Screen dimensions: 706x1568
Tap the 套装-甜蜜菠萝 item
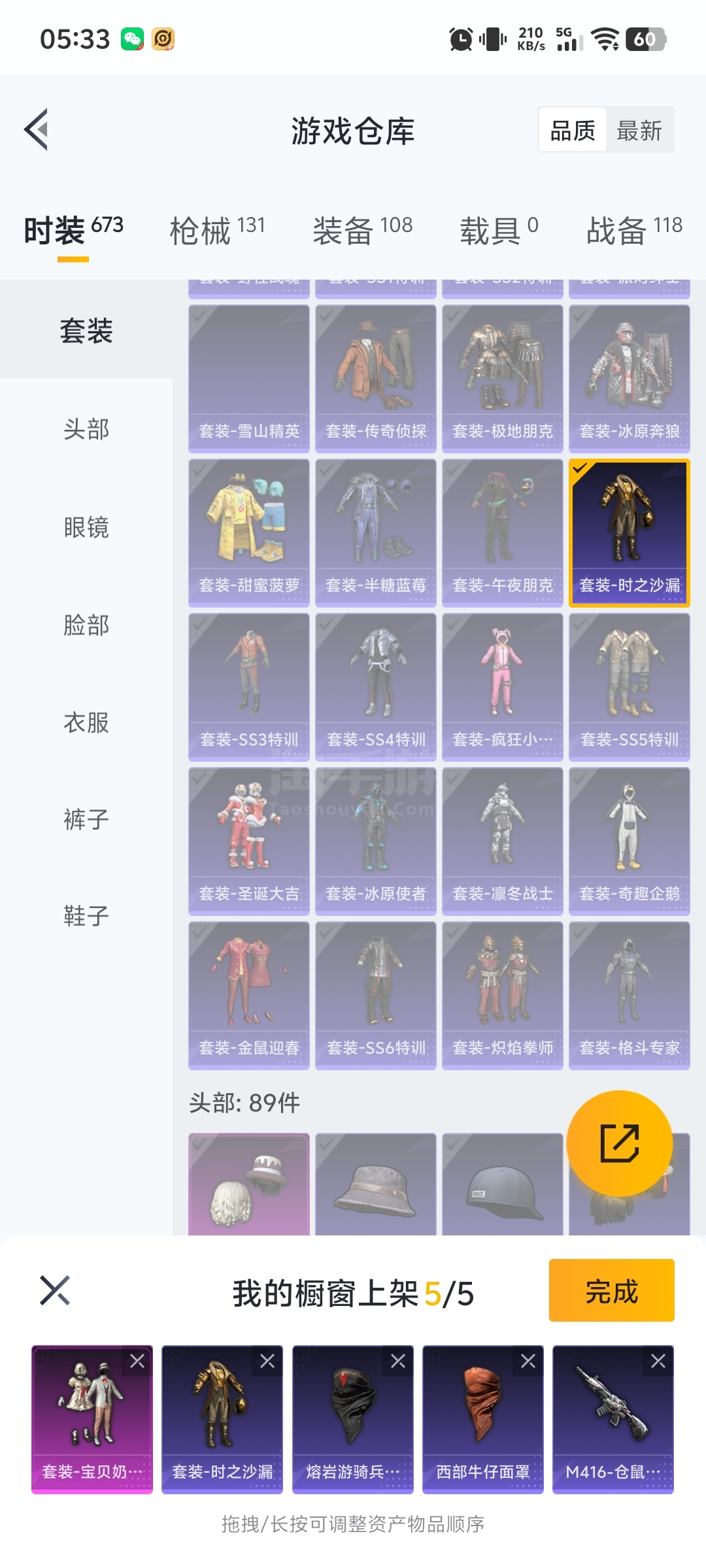248,533
